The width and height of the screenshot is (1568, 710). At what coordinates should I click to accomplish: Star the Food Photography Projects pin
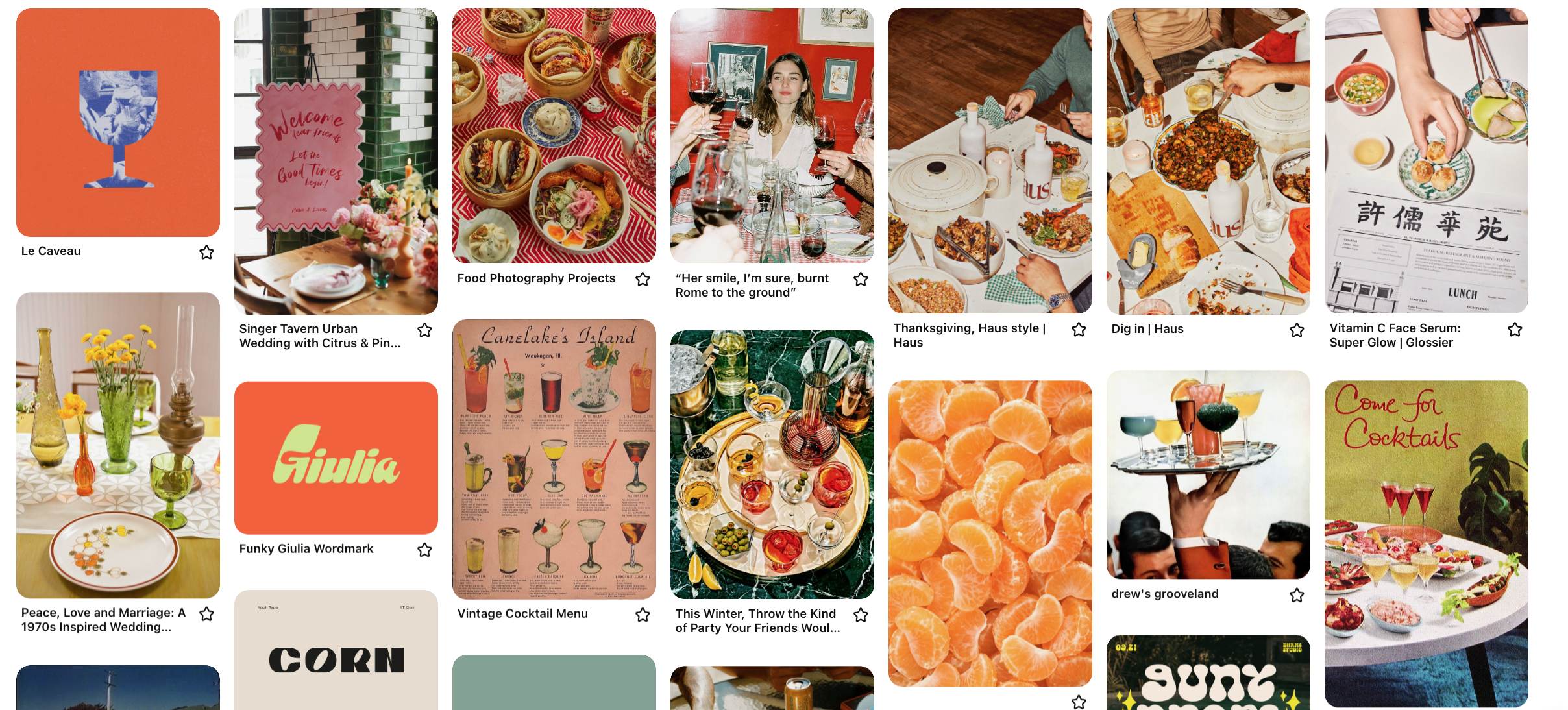point(643,279)
